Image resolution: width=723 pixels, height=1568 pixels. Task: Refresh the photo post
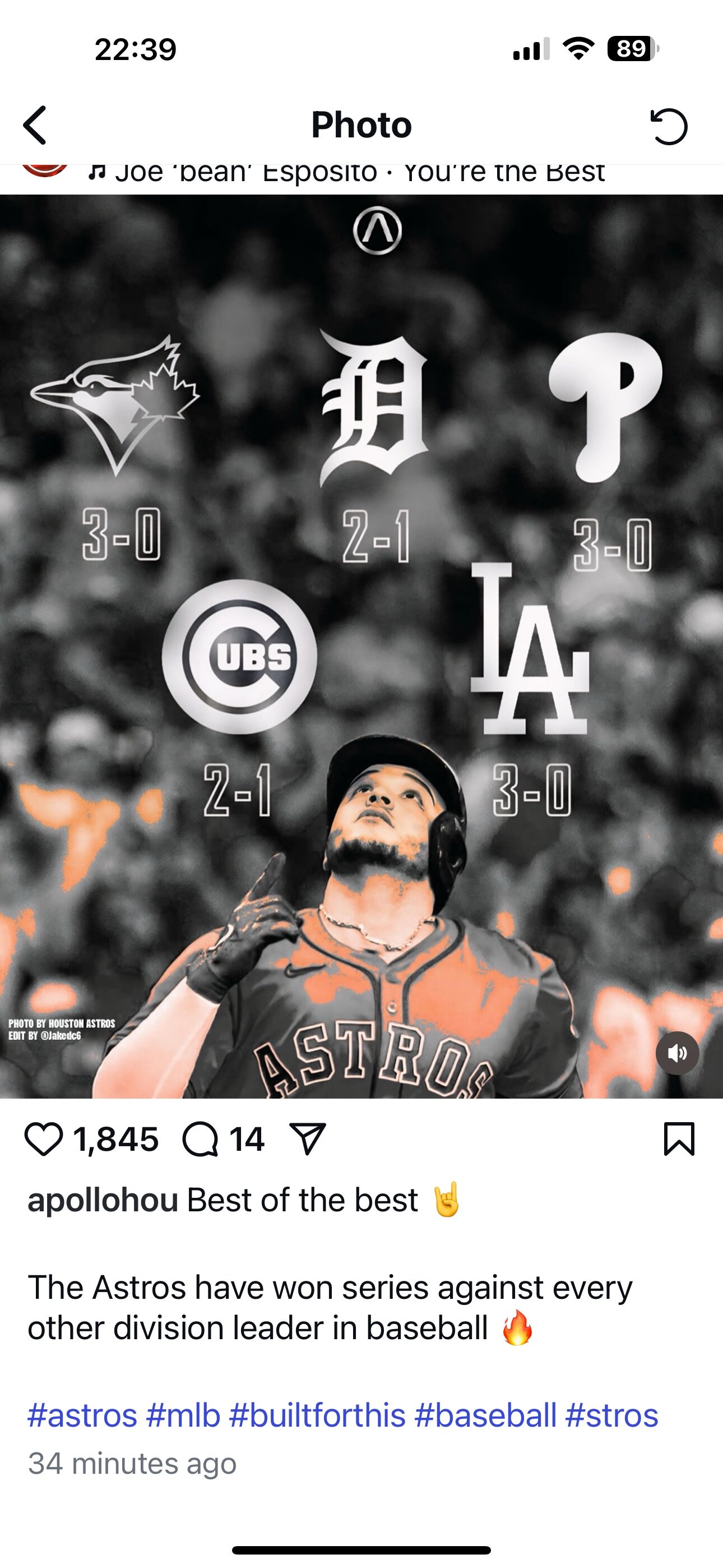669,126
